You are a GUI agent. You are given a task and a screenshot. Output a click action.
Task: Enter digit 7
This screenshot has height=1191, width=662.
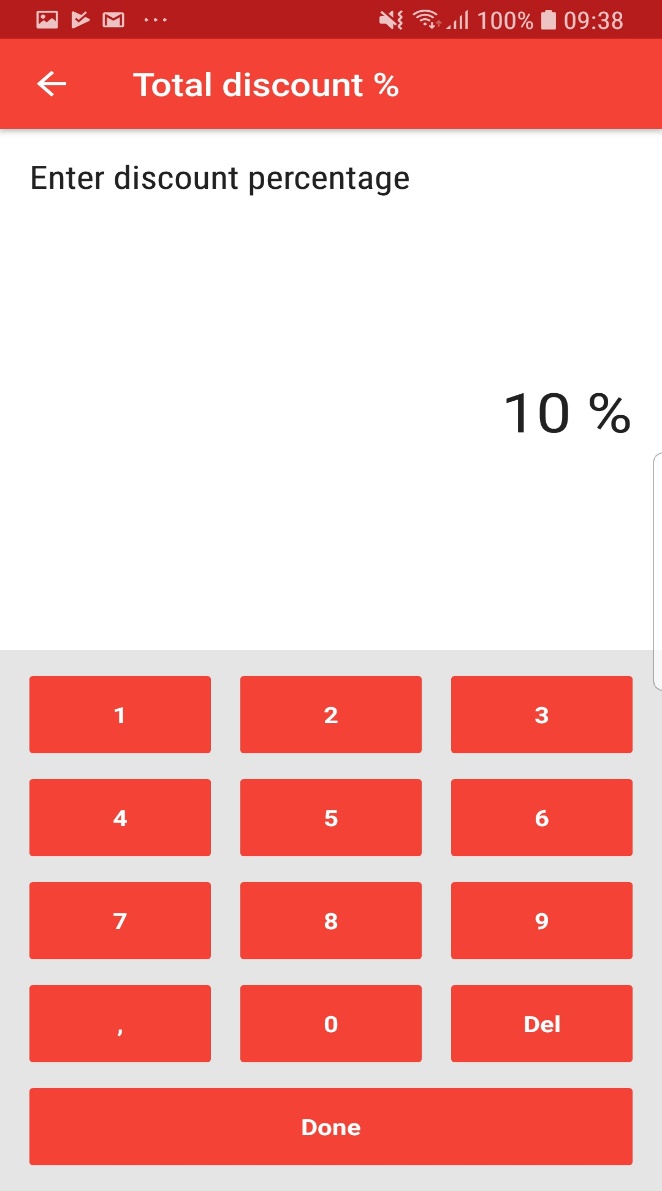point(120,920)
